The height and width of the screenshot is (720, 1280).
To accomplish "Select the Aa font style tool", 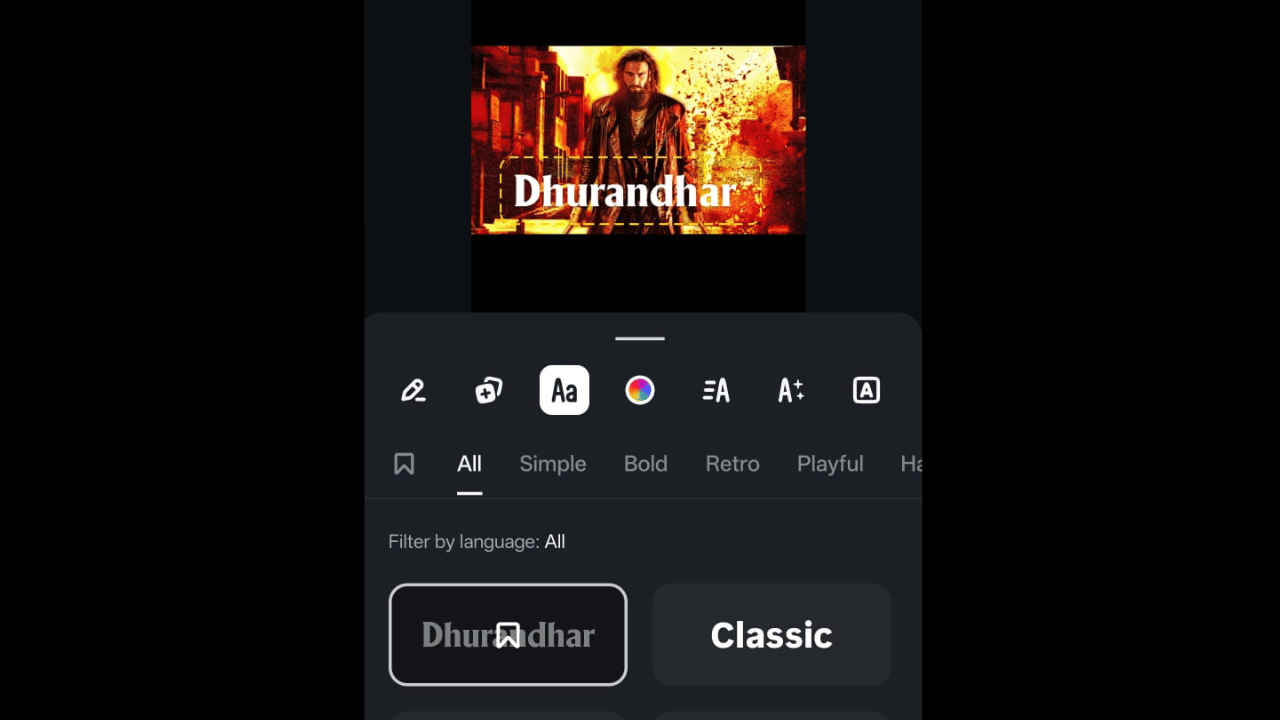I will (x=564, y=390).
